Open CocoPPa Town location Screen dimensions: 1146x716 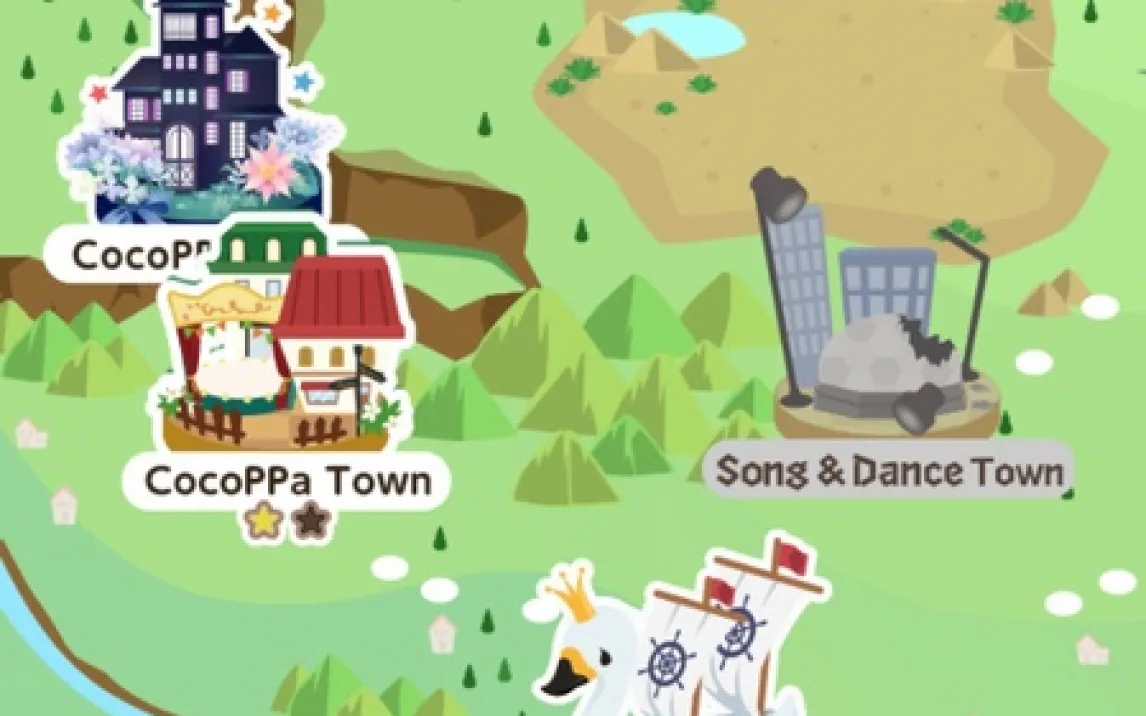tap(285, 350)
